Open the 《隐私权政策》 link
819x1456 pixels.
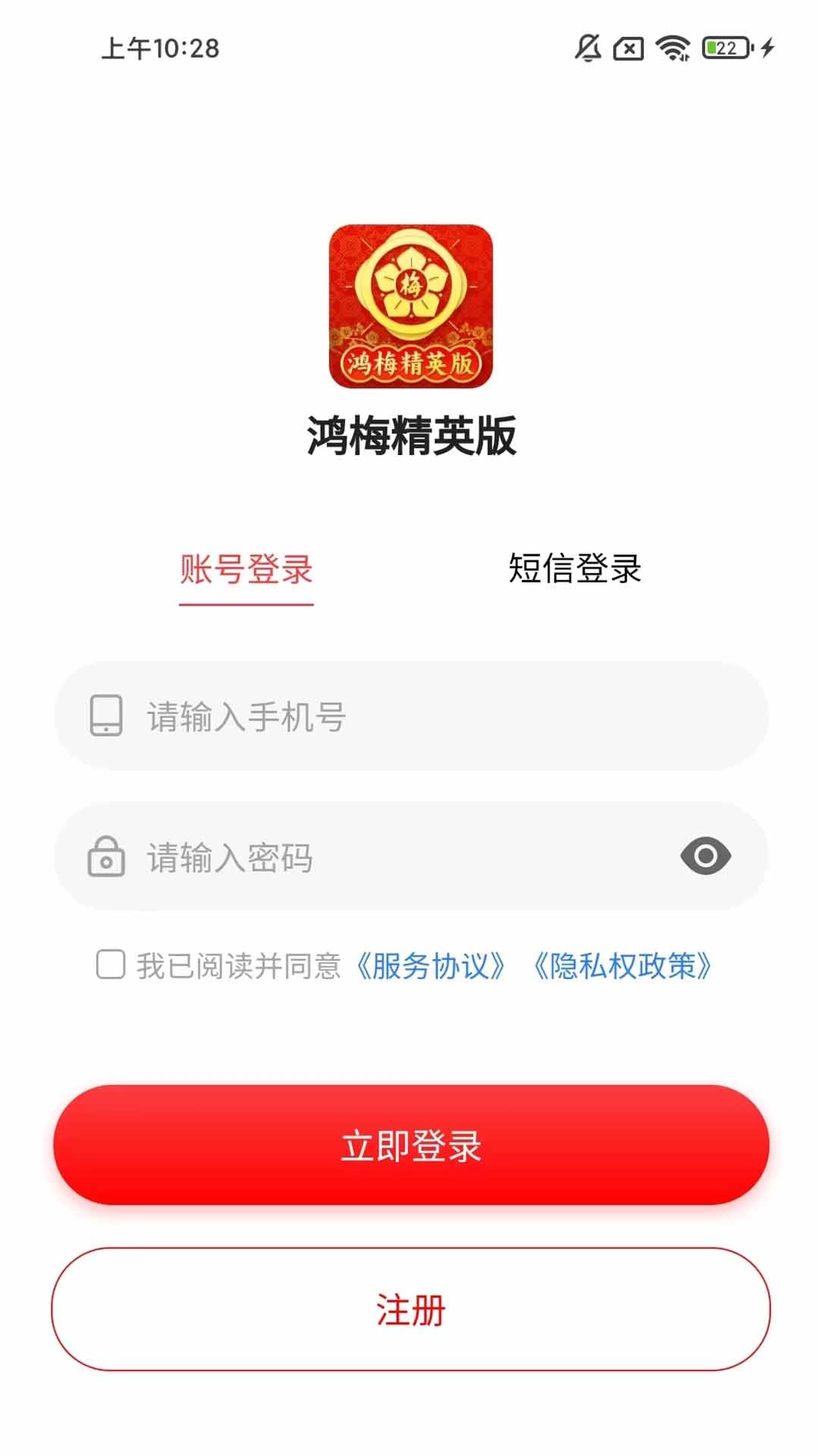click(626, 965)
